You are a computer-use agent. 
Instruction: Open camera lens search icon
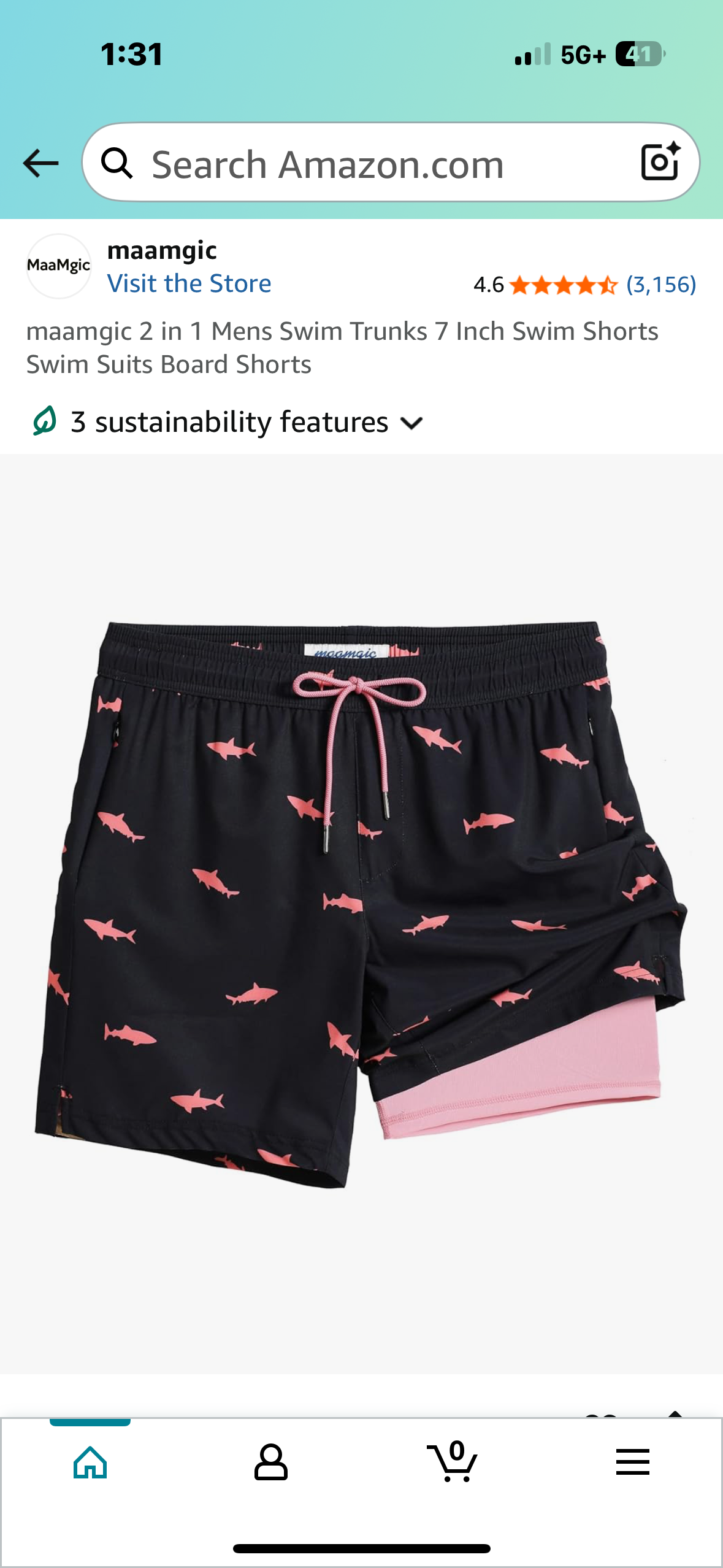[x=660, y=162]
